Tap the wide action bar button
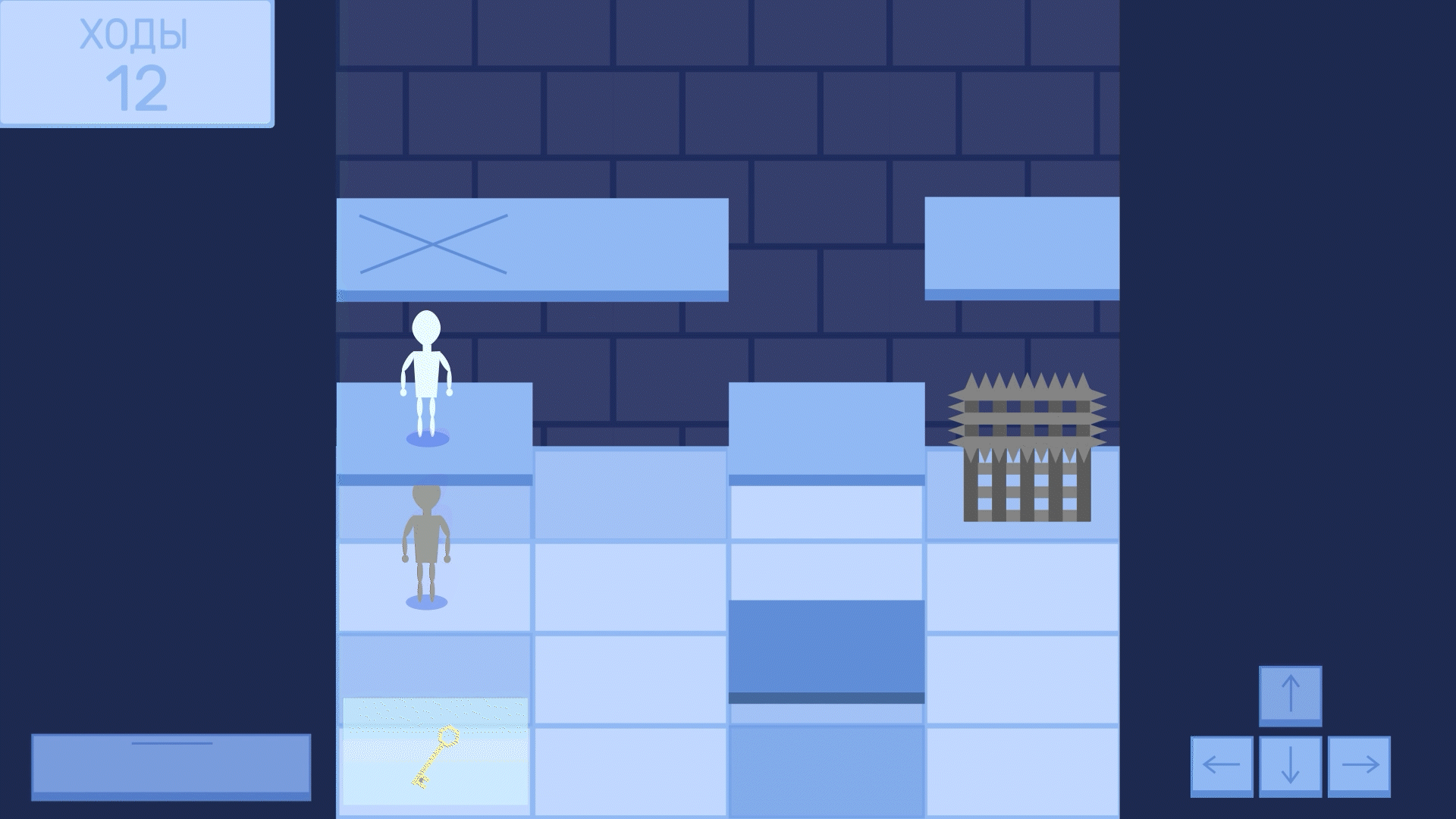Image resolution: width=1456 pixels, height=819 pixels. [x=171, y=766]
